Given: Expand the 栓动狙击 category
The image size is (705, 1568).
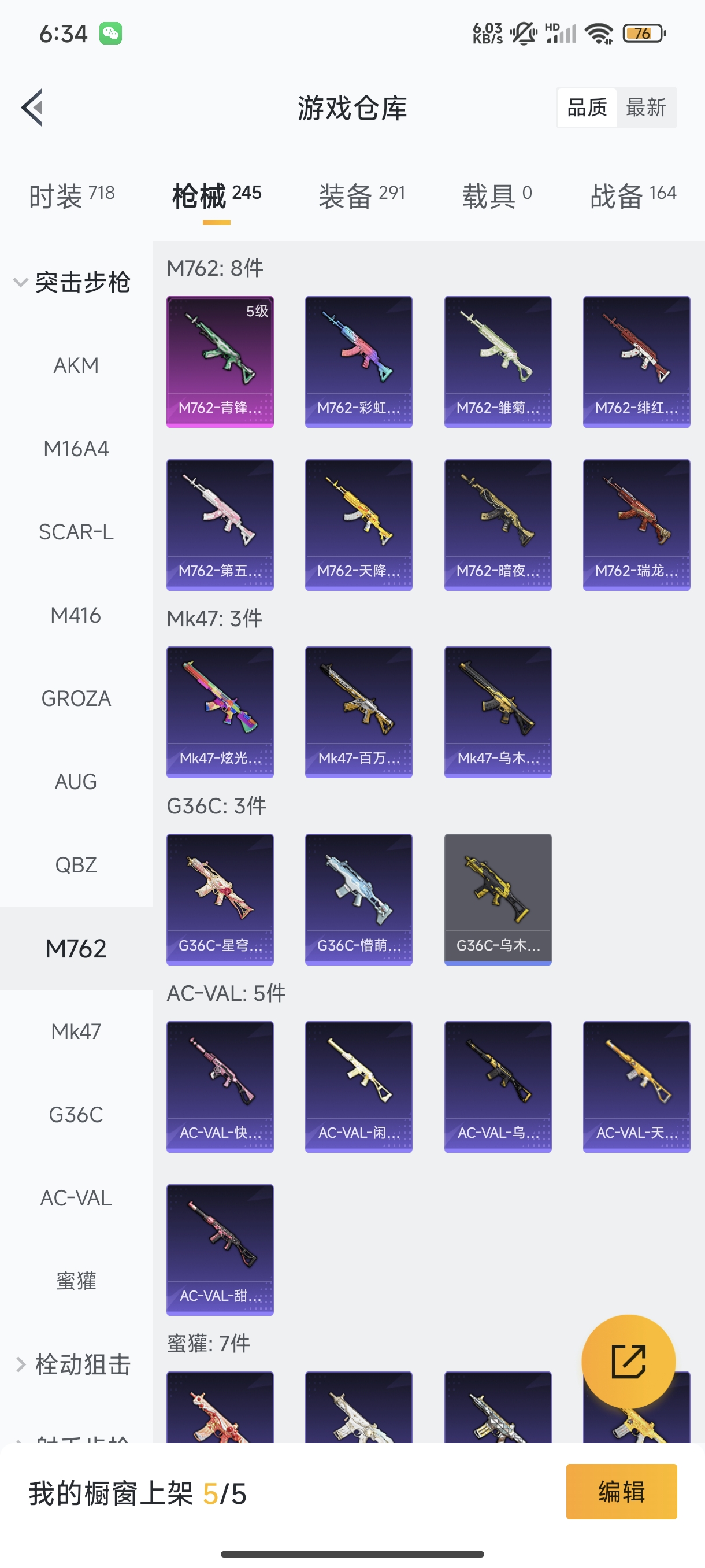Looking at the screenshot, I should pos(73,1364).
